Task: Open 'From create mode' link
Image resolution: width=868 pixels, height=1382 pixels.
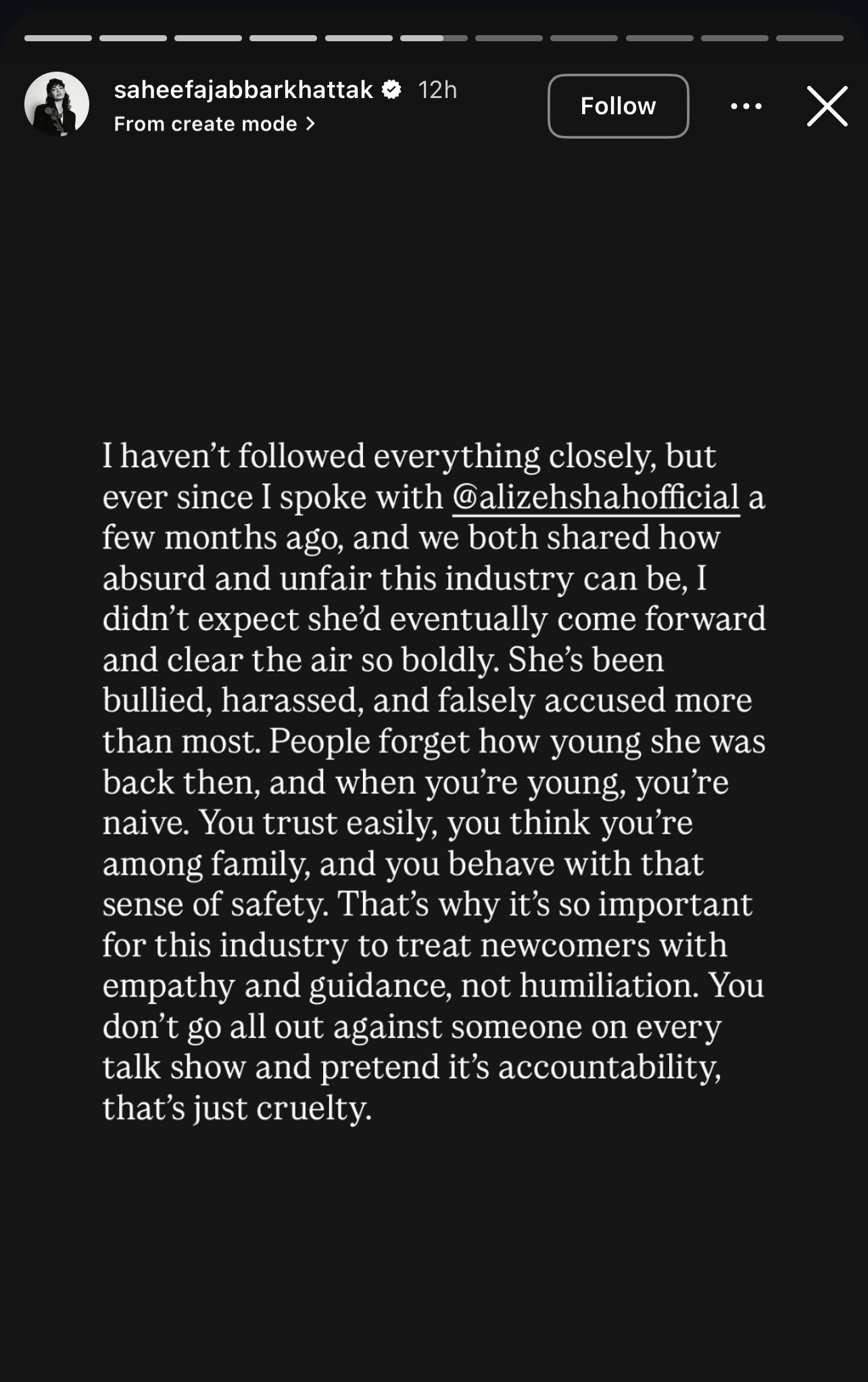Action: pos(214,124)
